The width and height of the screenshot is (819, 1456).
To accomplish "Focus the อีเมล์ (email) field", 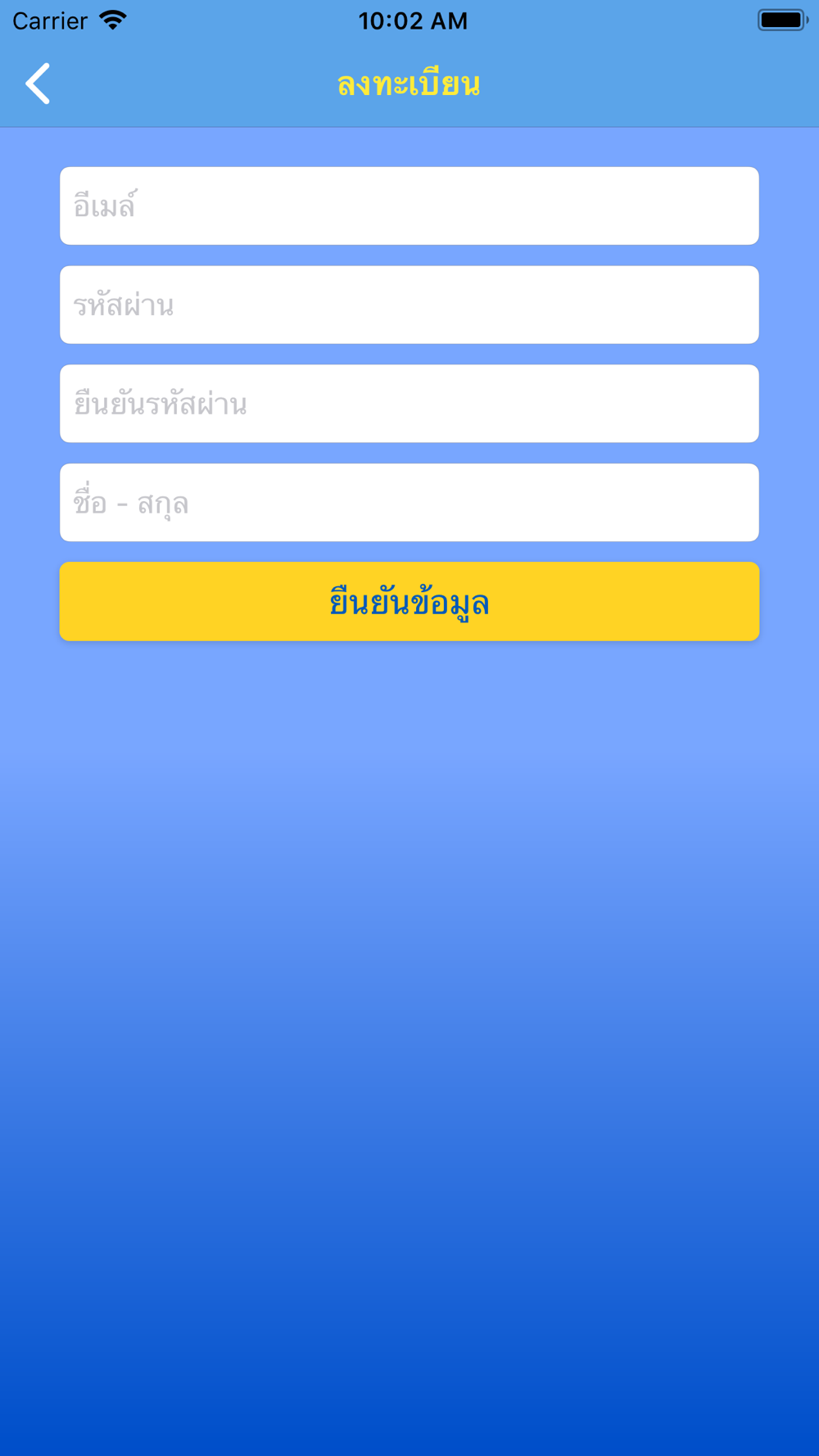I will click(409, 206).
